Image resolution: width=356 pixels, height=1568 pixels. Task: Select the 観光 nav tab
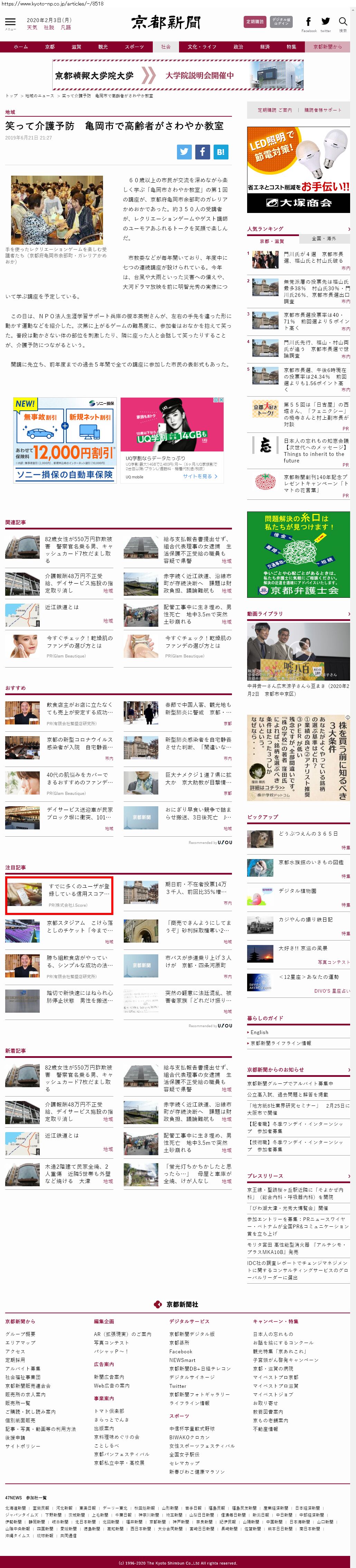click(x=103, y=47)
